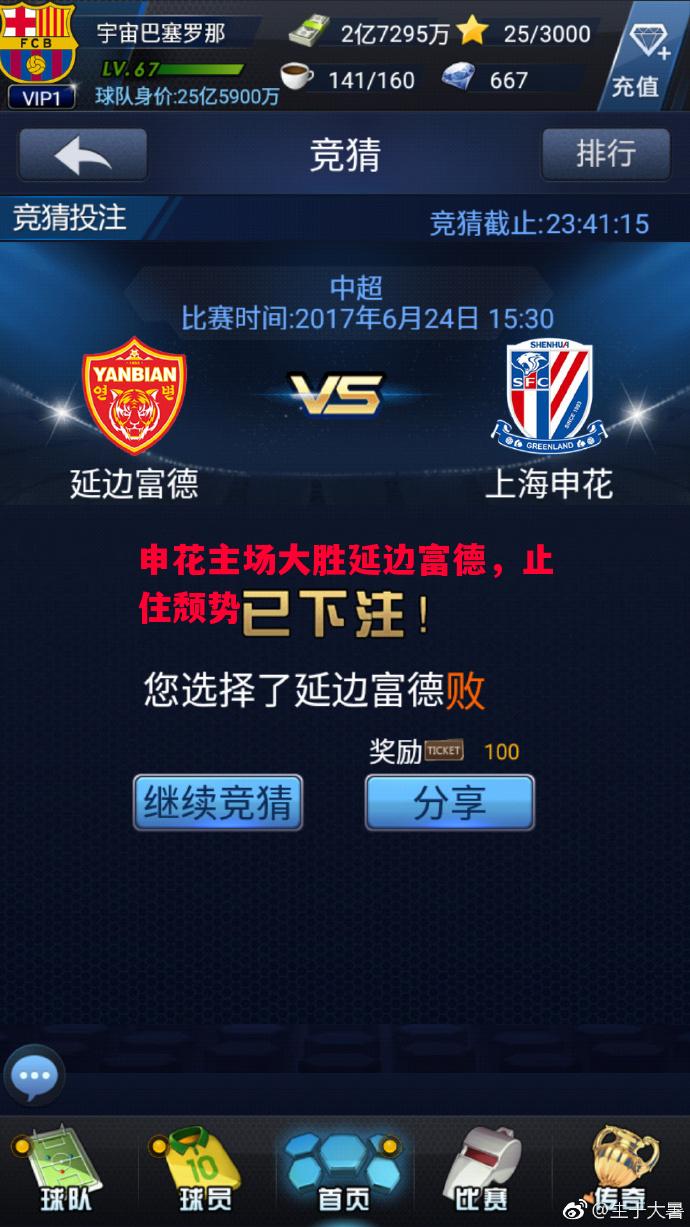The image size is (690, 1227).
Task: Open the 排行 ranking page
Action: click(605, 154)
